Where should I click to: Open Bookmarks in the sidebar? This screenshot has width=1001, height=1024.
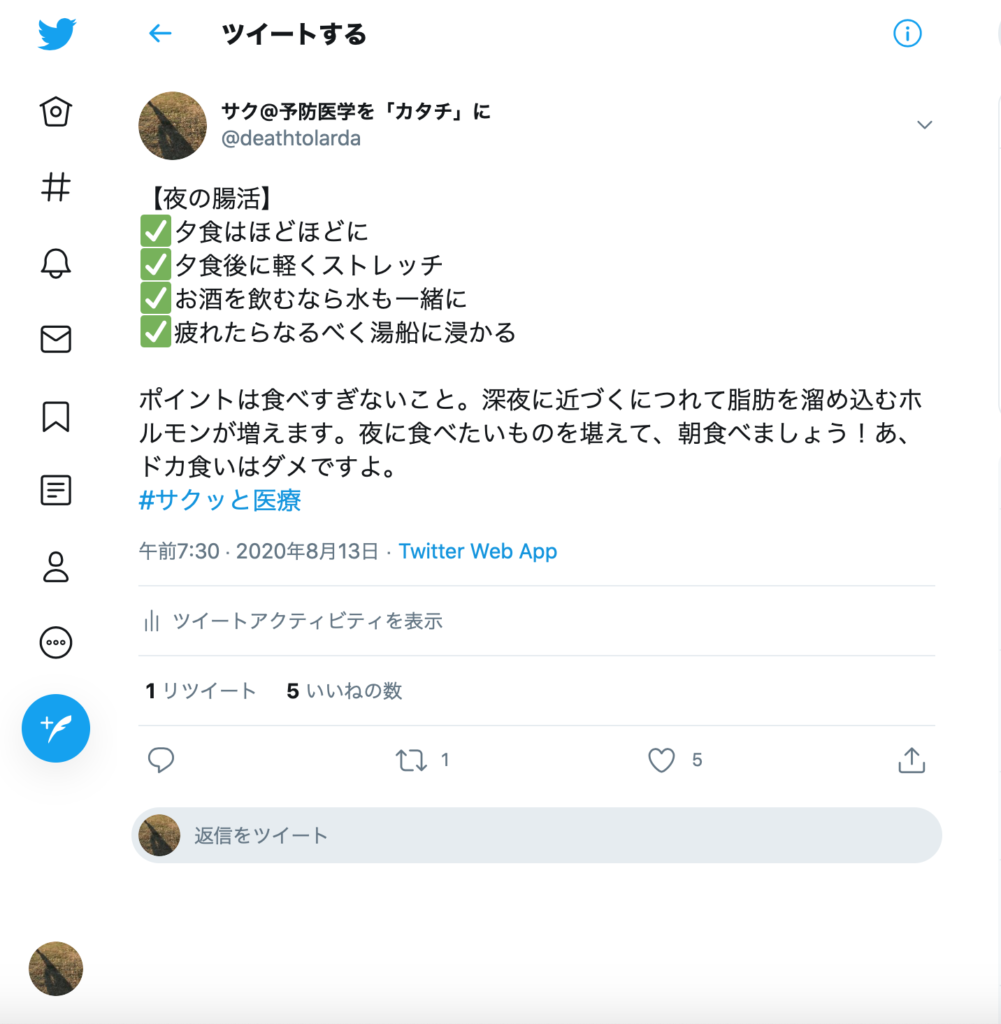point(56,416)
